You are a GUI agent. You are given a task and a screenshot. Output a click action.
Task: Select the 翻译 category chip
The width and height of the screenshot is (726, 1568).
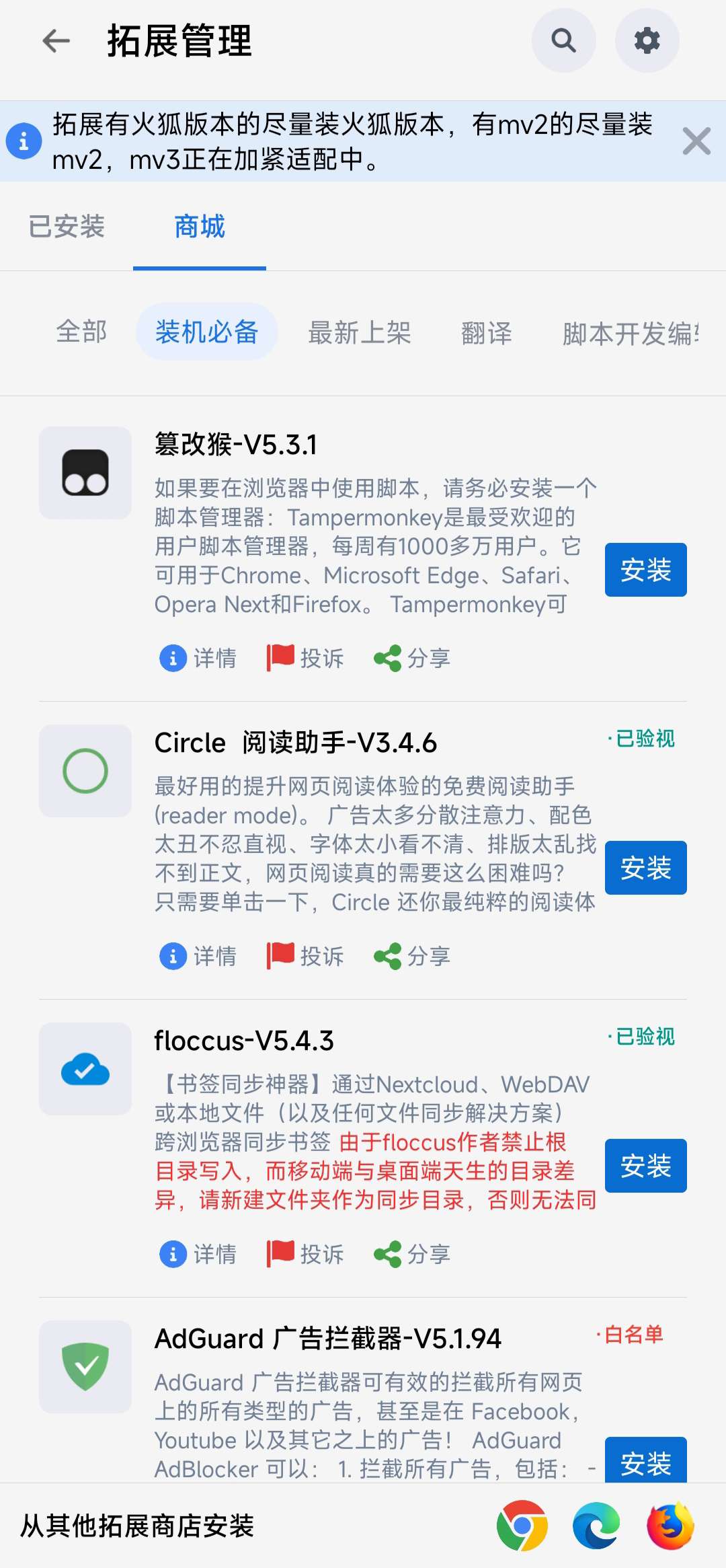(x=487, y=332)
